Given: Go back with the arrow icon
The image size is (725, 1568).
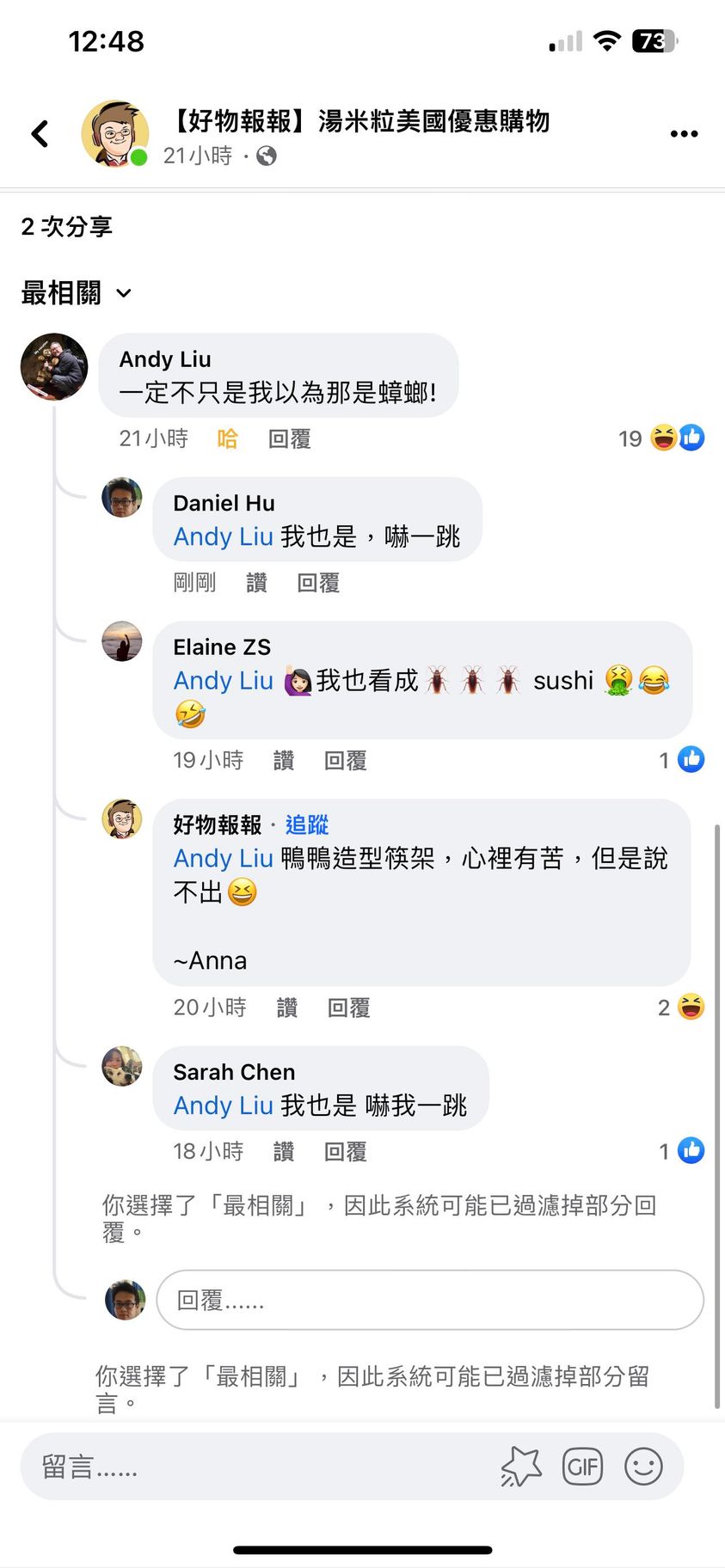Looking at the screenshot, I should click(x=40, y=134).
